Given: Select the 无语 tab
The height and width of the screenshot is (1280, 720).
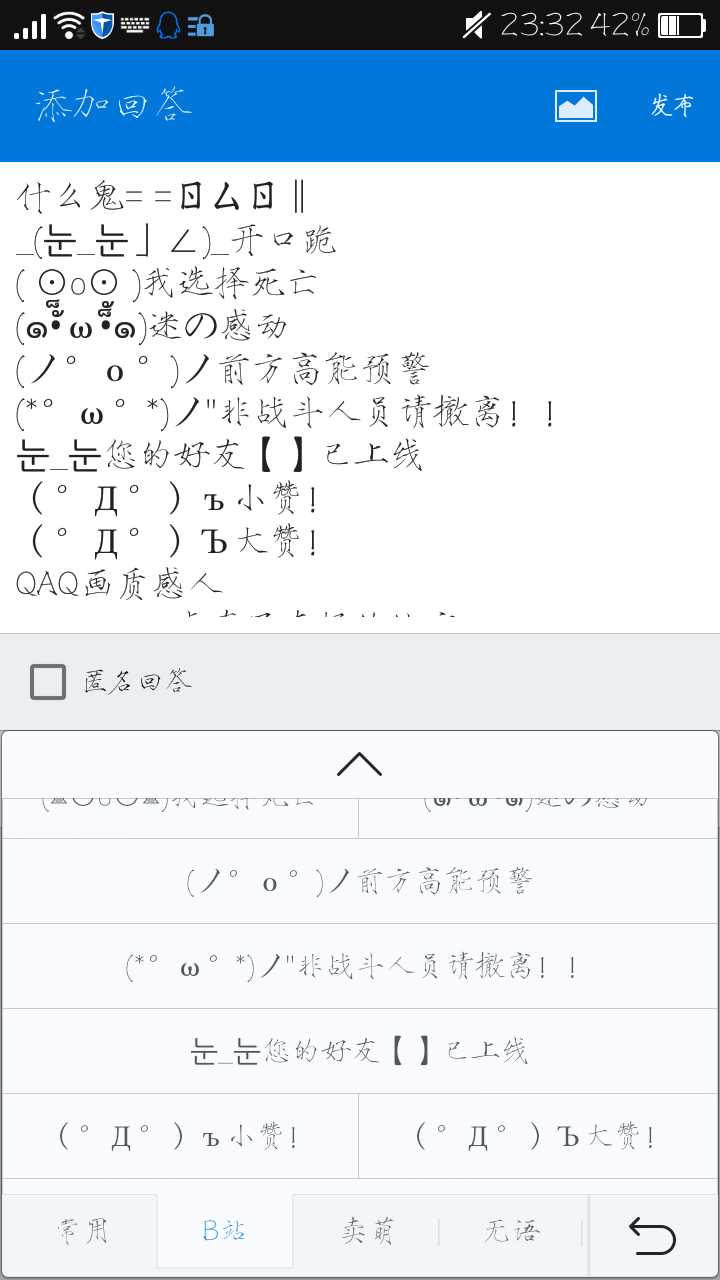Looking at the screenshot, I should coord(512,1231).
